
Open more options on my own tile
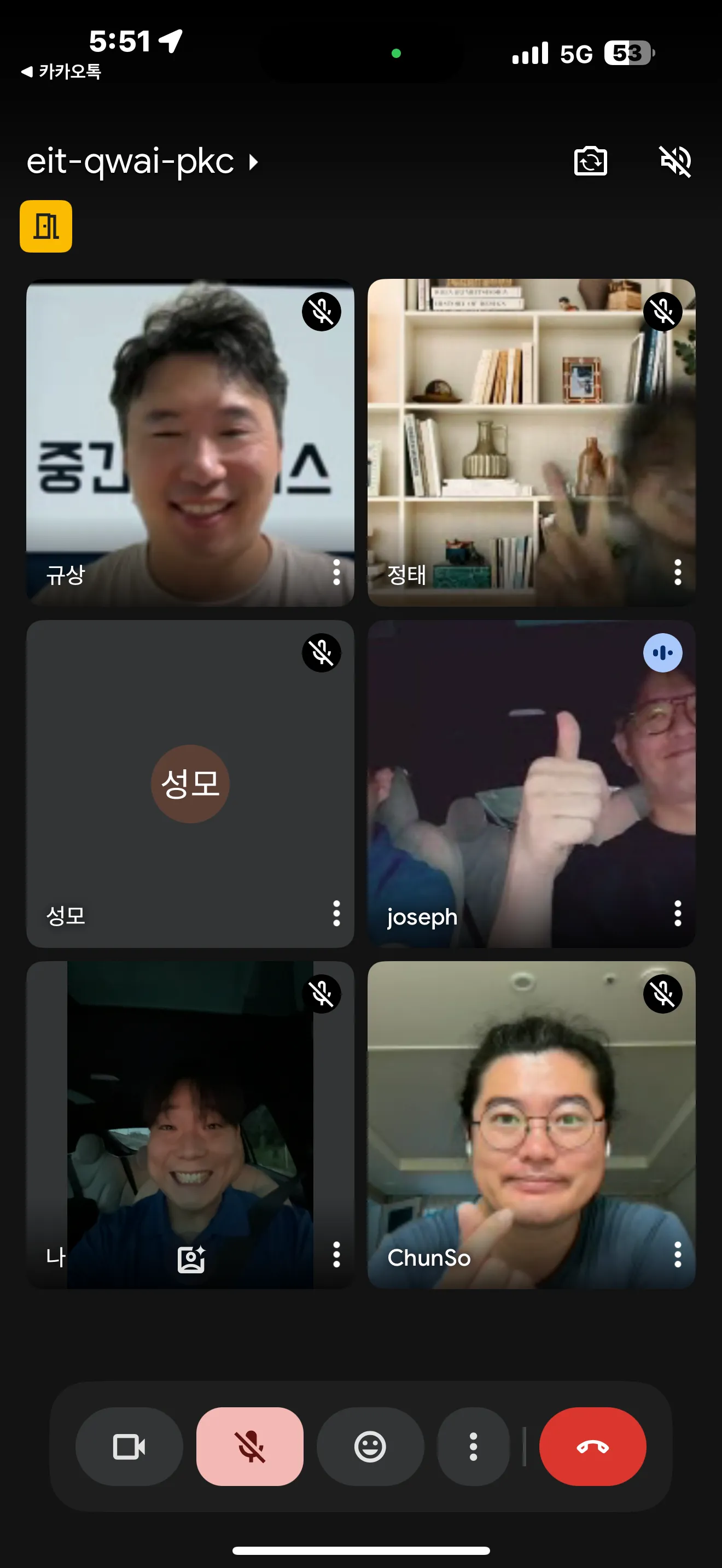point(336,1255)
